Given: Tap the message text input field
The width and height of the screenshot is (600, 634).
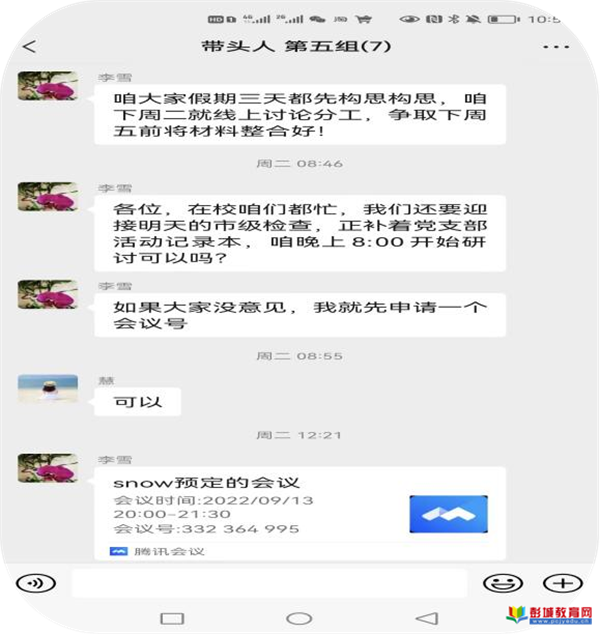Looking at the screenshot, I should (x=268, y=583).
